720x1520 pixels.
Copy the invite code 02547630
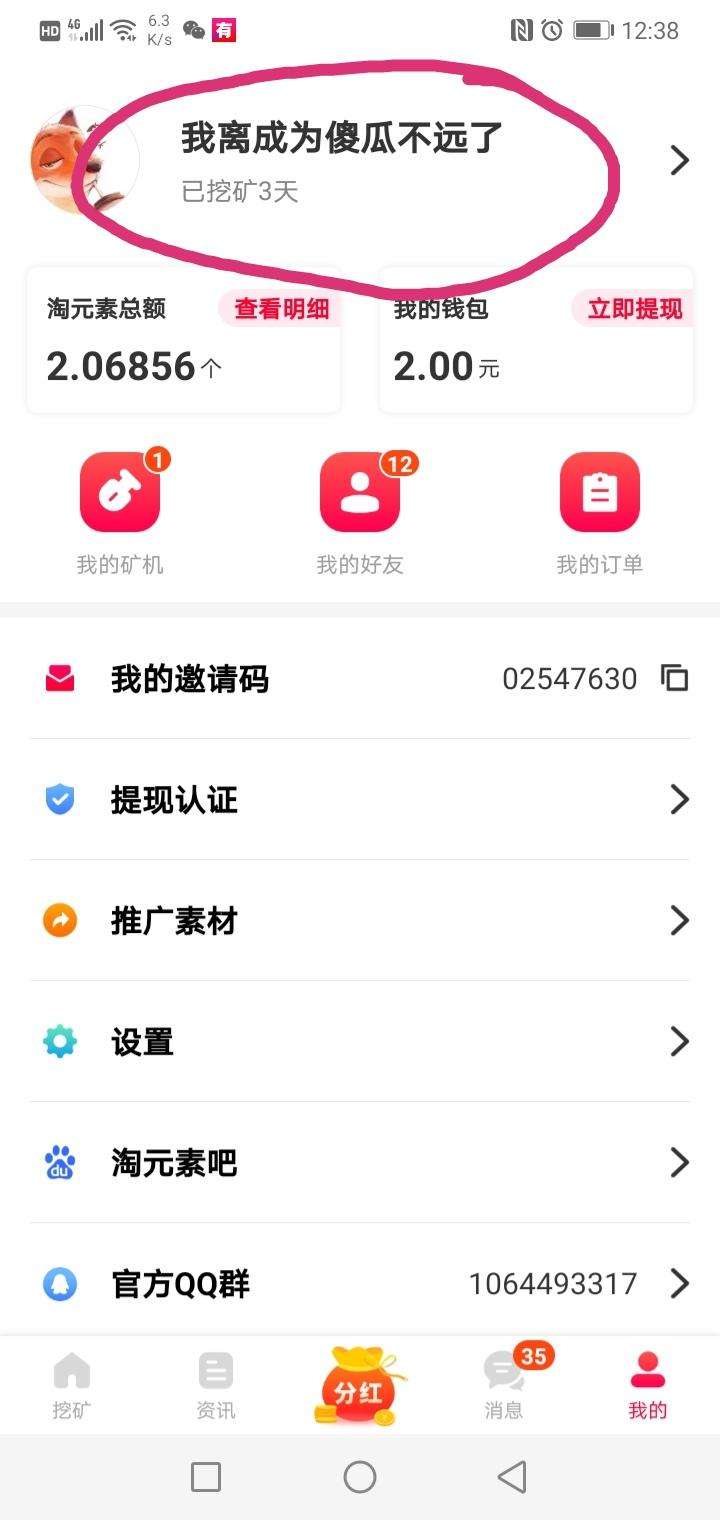[x=675, y=678]
